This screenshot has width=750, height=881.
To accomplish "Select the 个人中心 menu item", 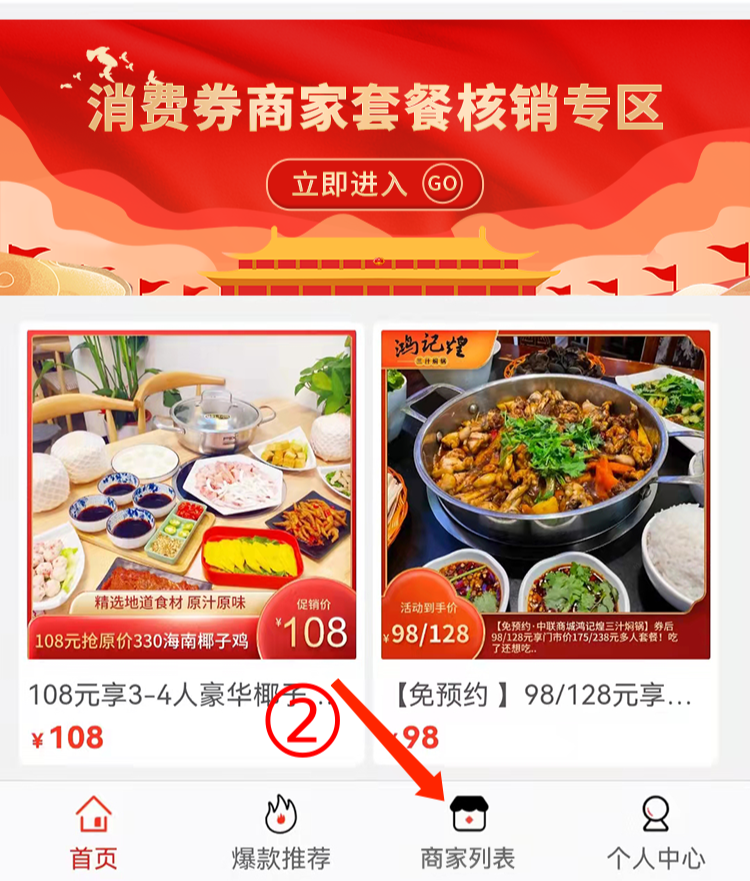I will [x=656, y=857].
